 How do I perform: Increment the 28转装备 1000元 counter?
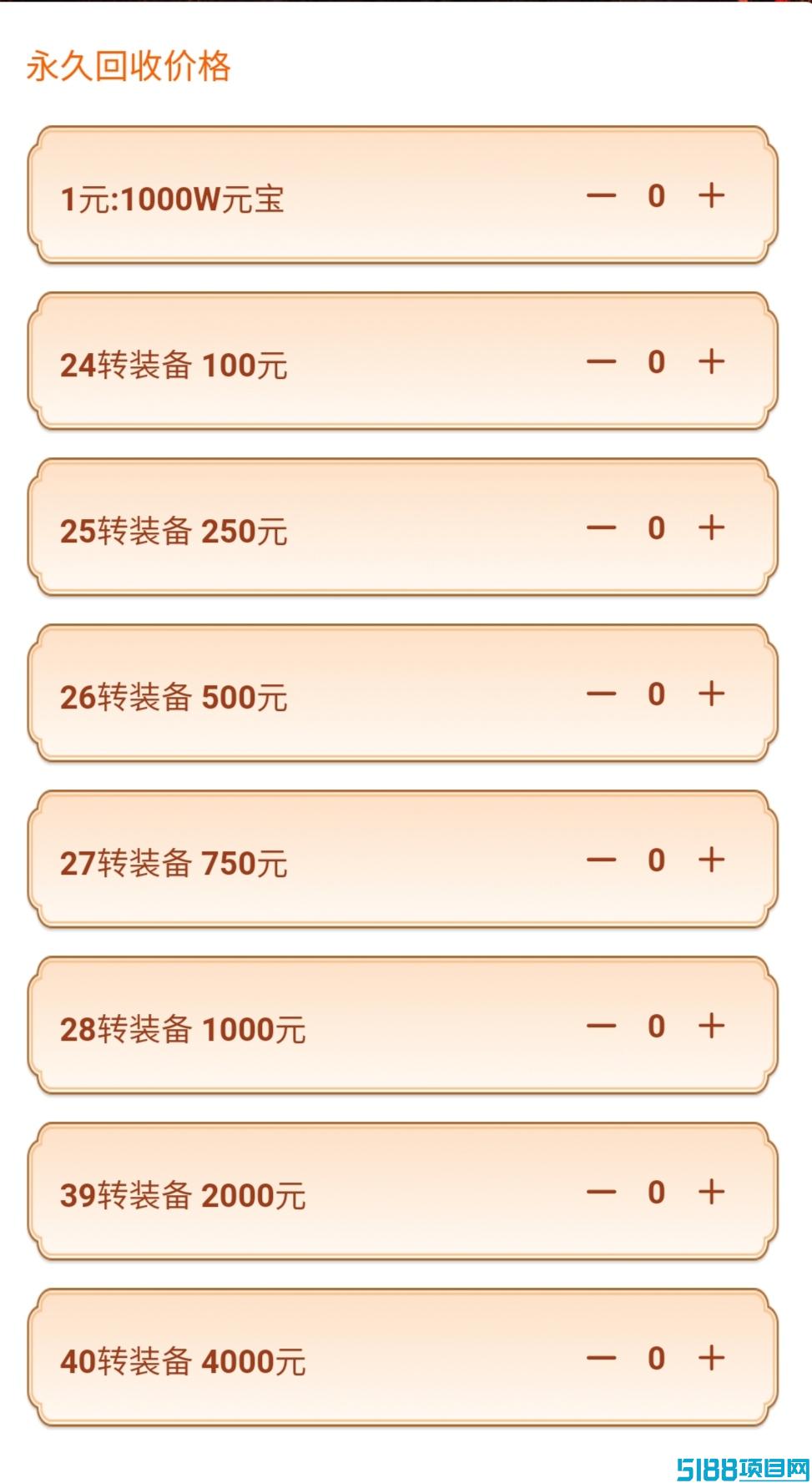(x=711, y=1026)
